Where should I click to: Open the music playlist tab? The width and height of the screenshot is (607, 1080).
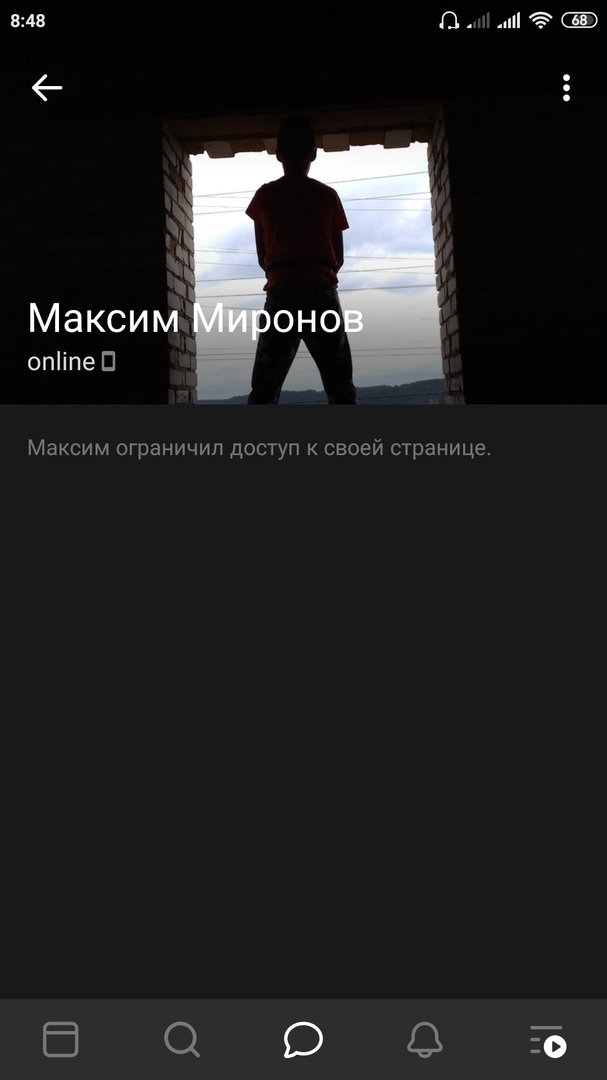[547, 1040]
